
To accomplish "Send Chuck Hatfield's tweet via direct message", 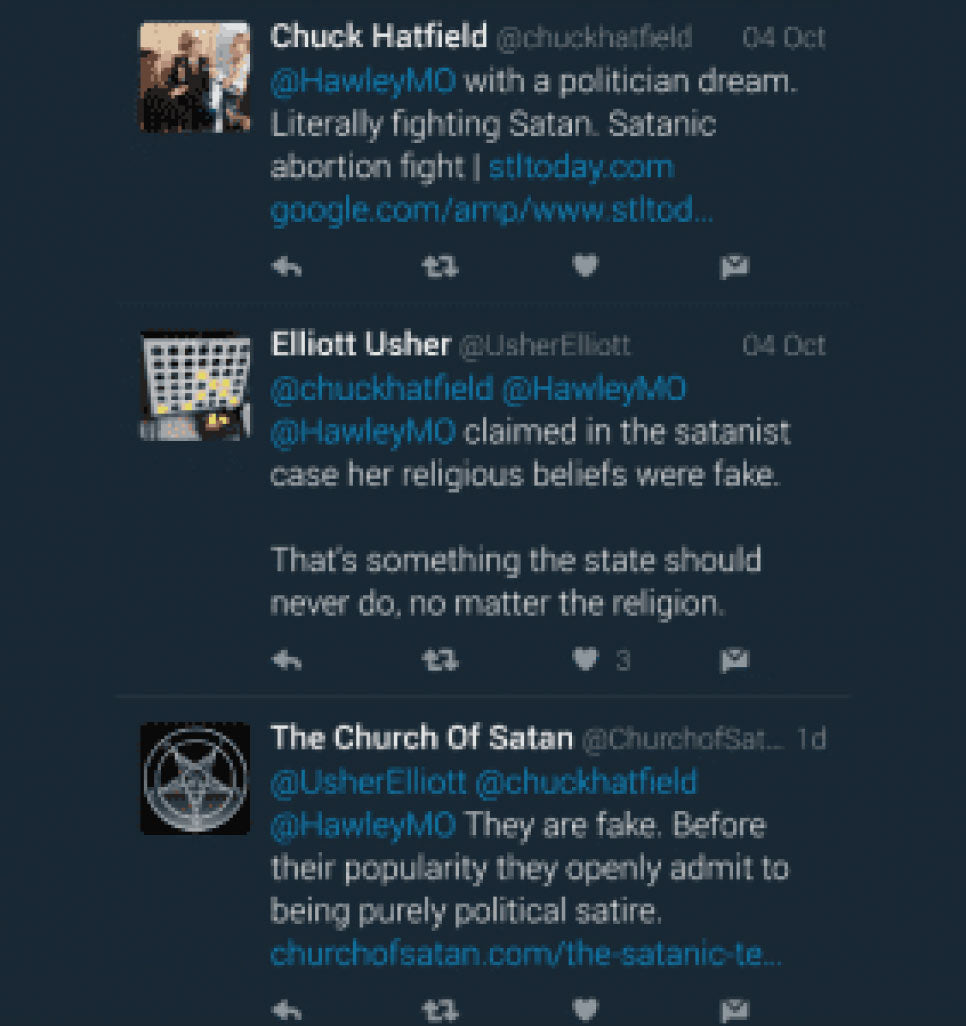I will [735, 266].
